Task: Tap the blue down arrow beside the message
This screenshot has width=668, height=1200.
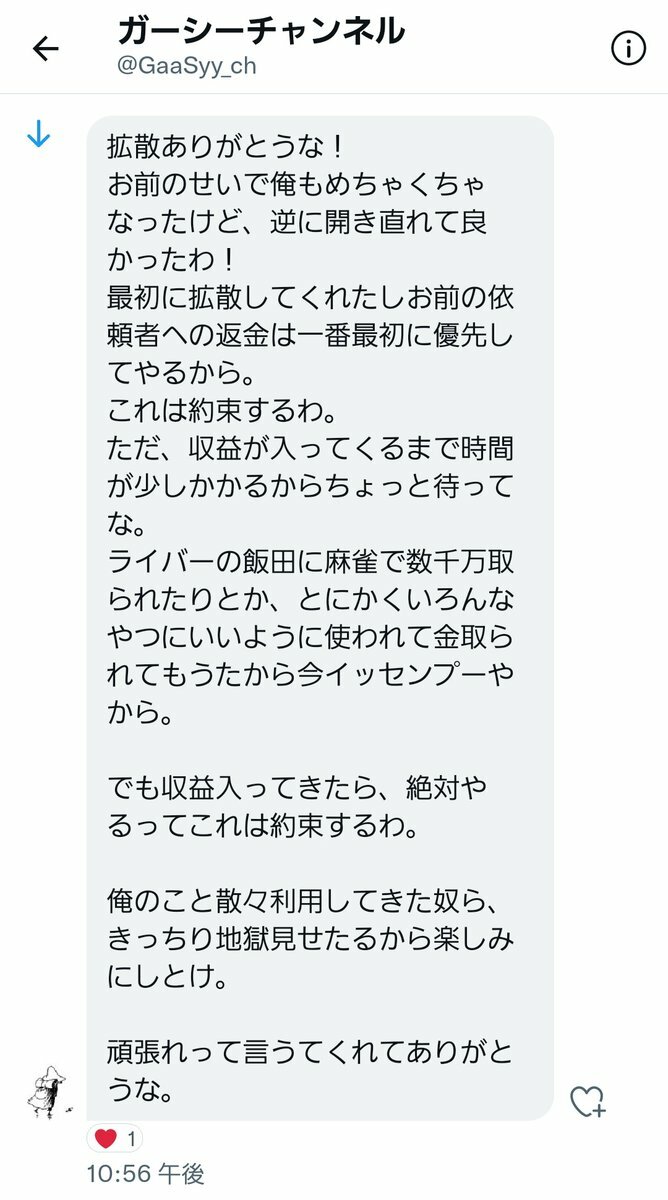Action: tap(38, 134)
